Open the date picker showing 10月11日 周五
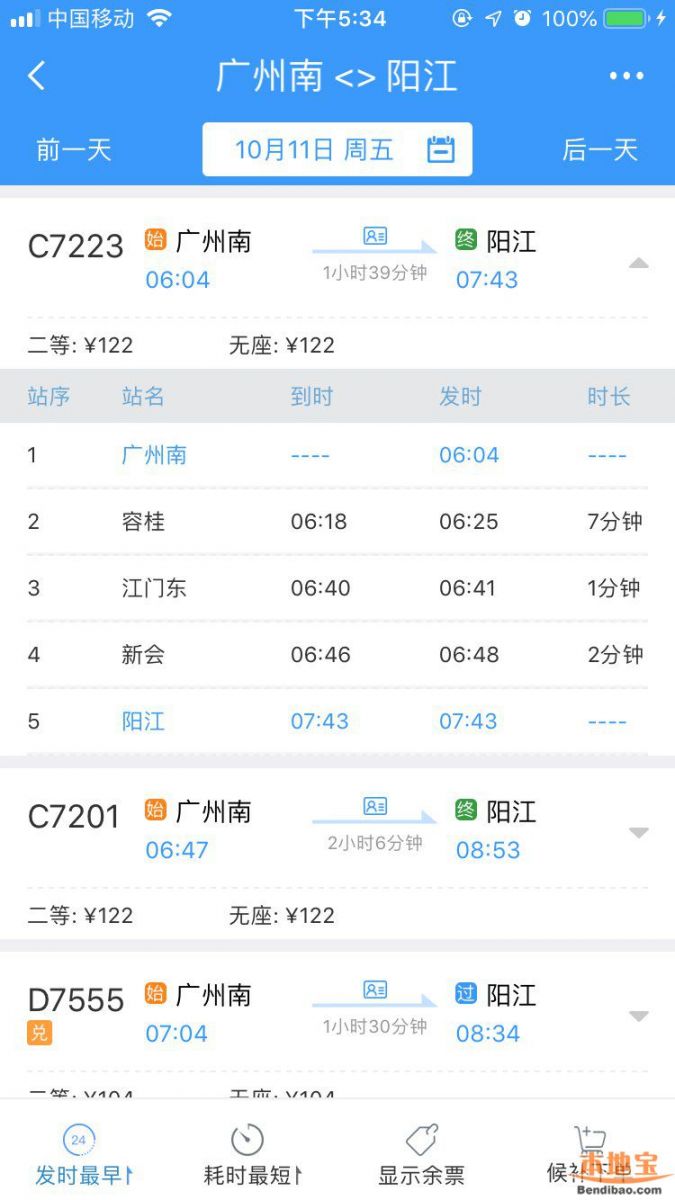Viewport: 675px width, 1200px height. [337, 150]
